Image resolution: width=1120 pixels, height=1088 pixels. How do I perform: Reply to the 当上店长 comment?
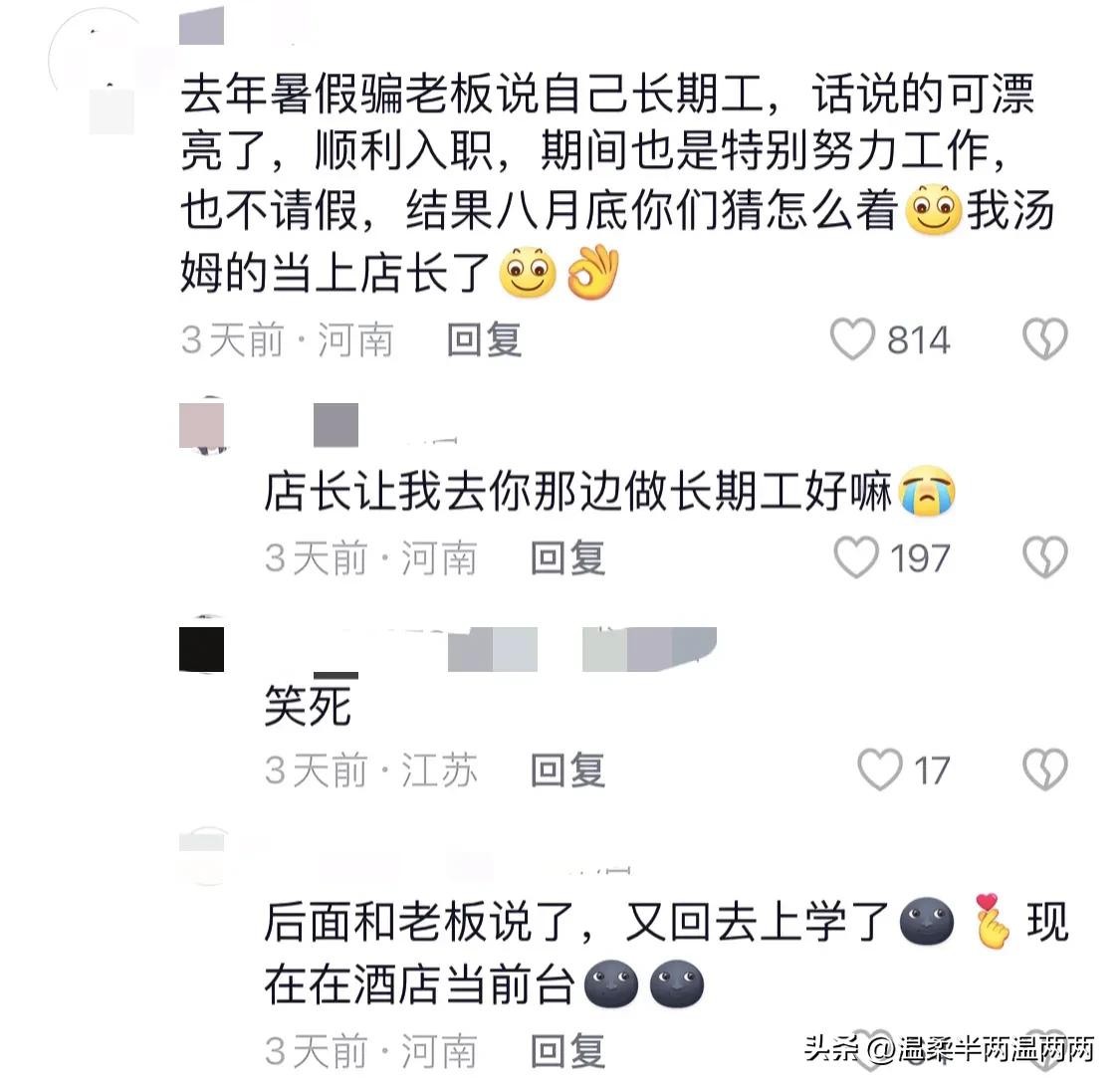tap(484, 340)
